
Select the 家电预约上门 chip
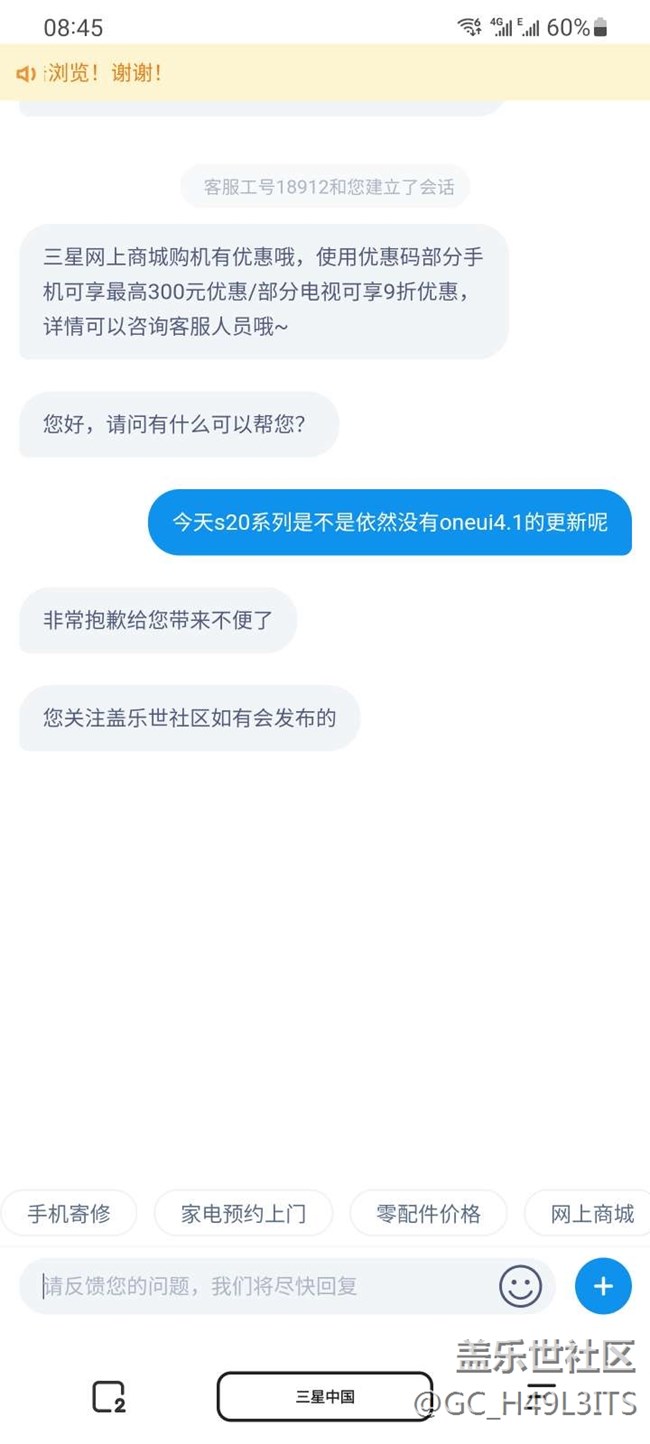243,1214
